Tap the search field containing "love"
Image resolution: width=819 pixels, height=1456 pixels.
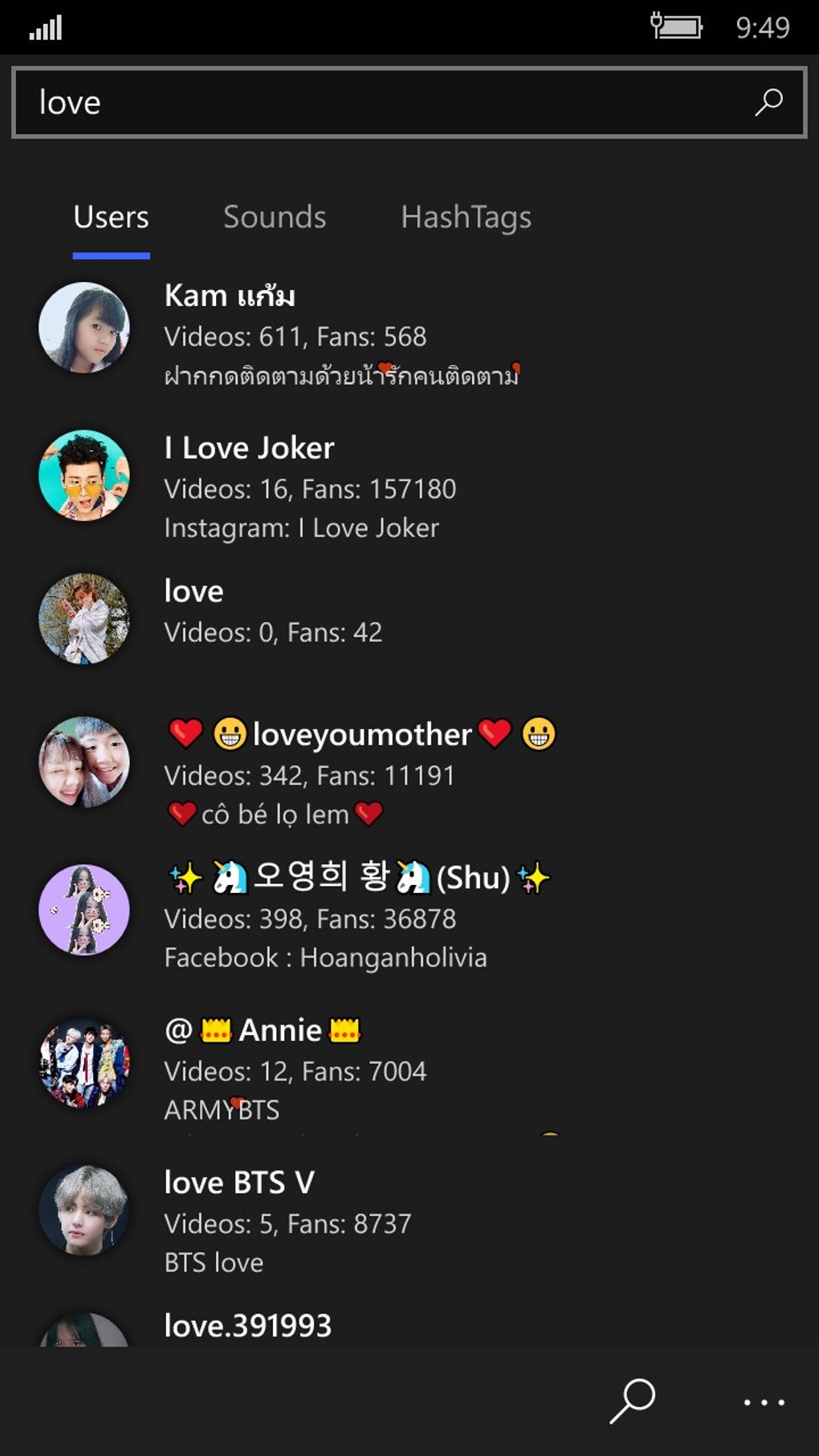(409, 103)
